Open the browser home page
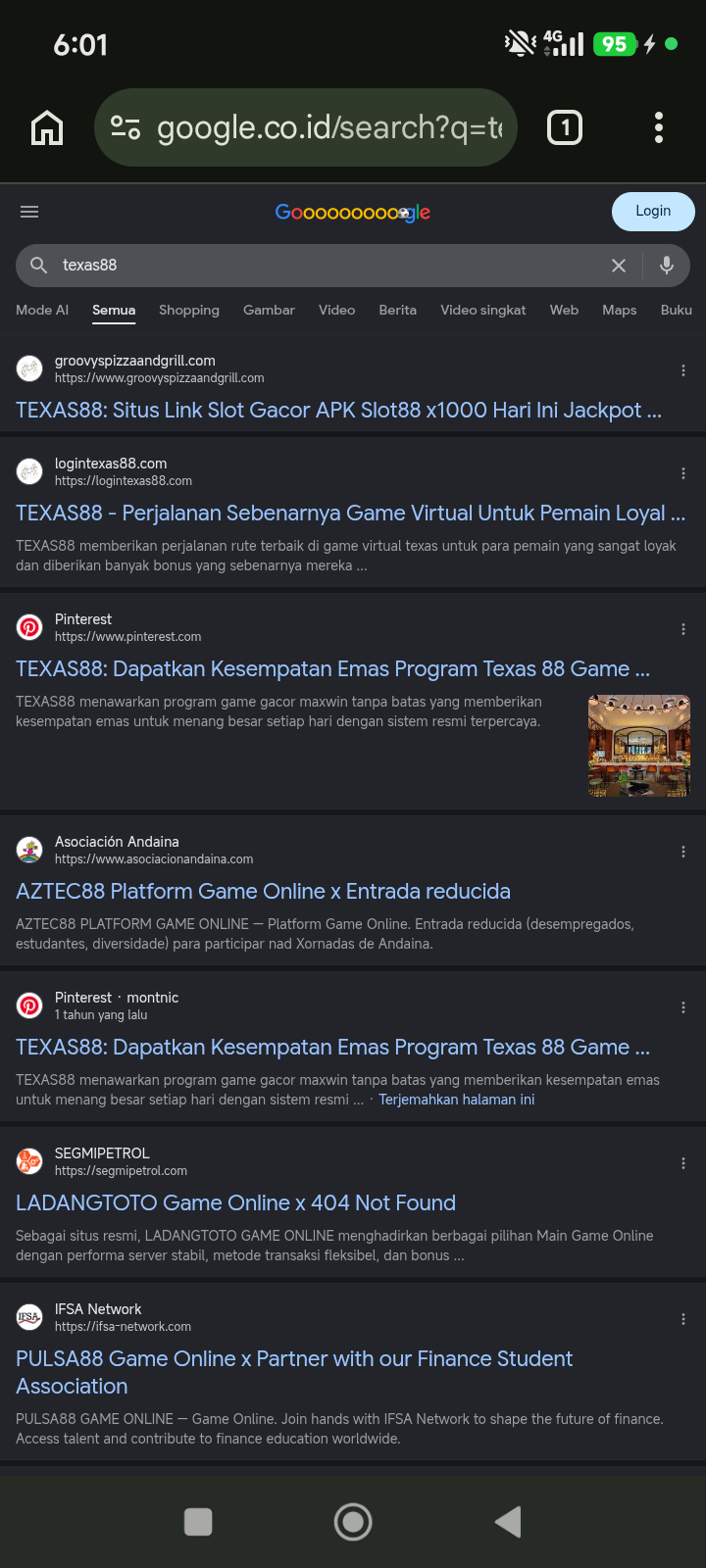Viewport: 706px width, 1568px height. [x=47, y=127]
